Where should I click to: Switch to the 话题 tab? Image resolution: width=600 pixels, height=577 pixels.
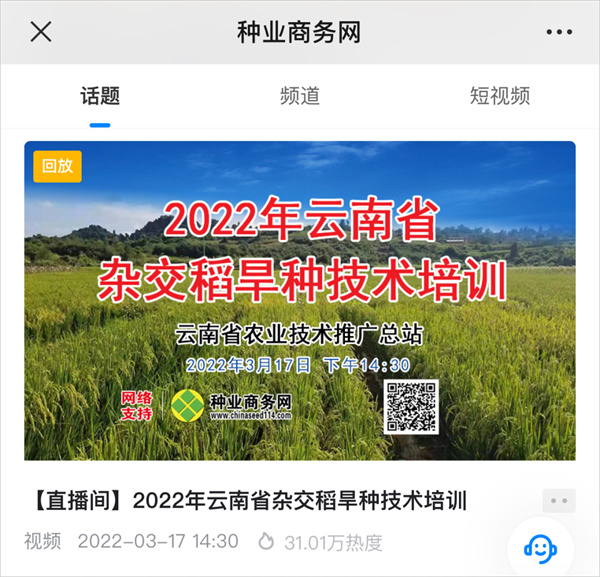[100, 97]
